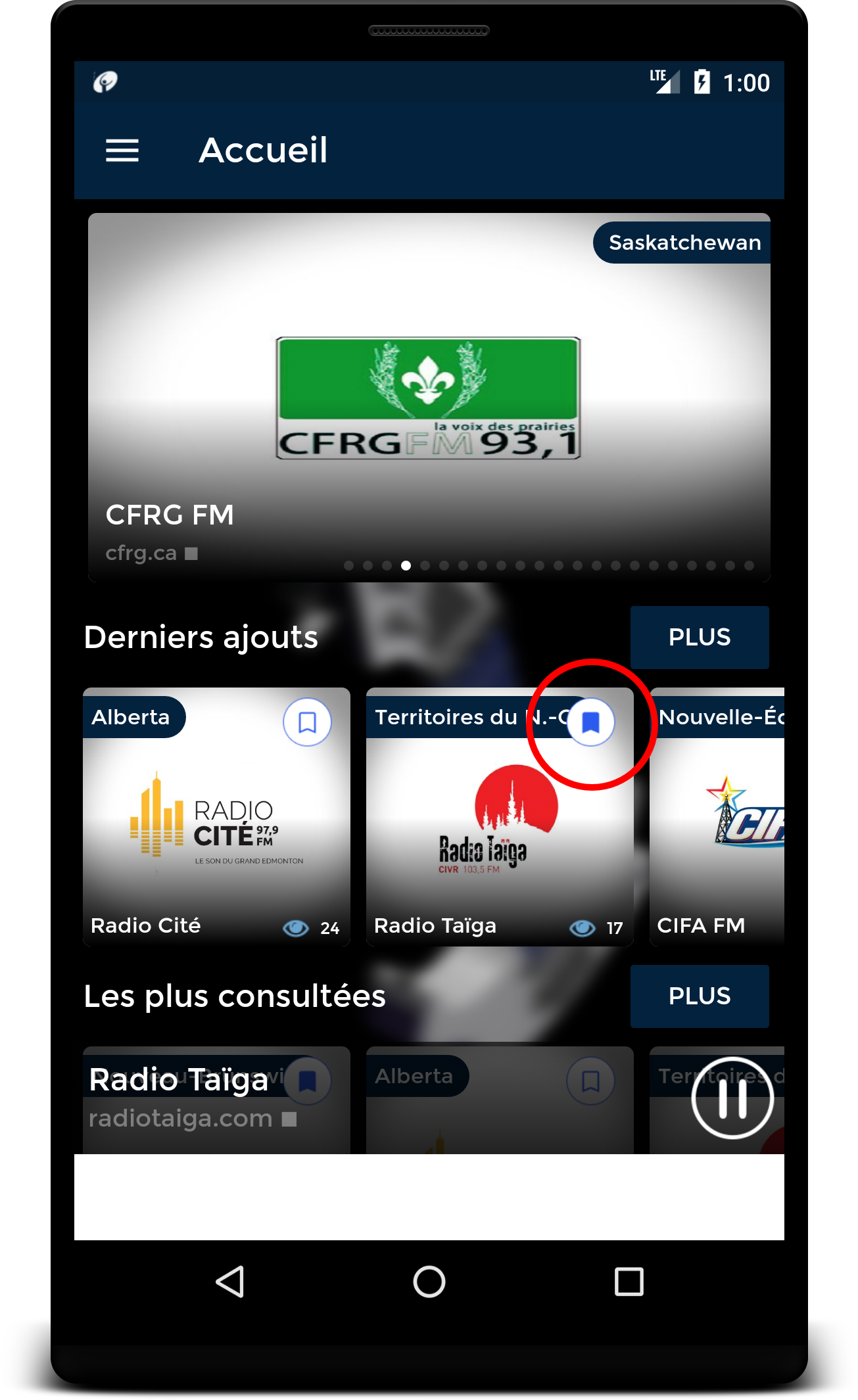Bookmark the Alberta station under Les plus consultées
Image resolution: width=858 pixels, height=1400 pixels.
coord(590,1081)
